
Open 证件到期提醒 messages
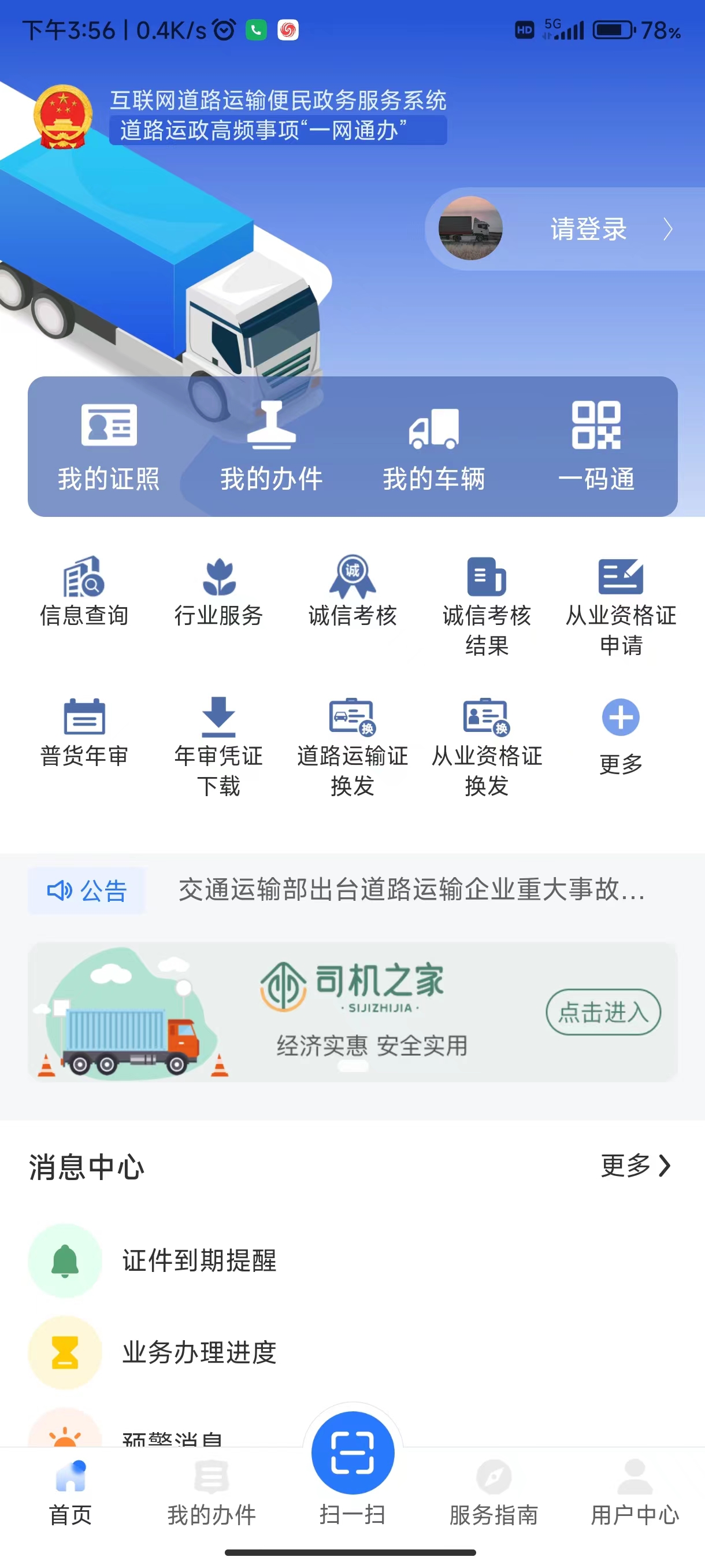(352, 1260)
